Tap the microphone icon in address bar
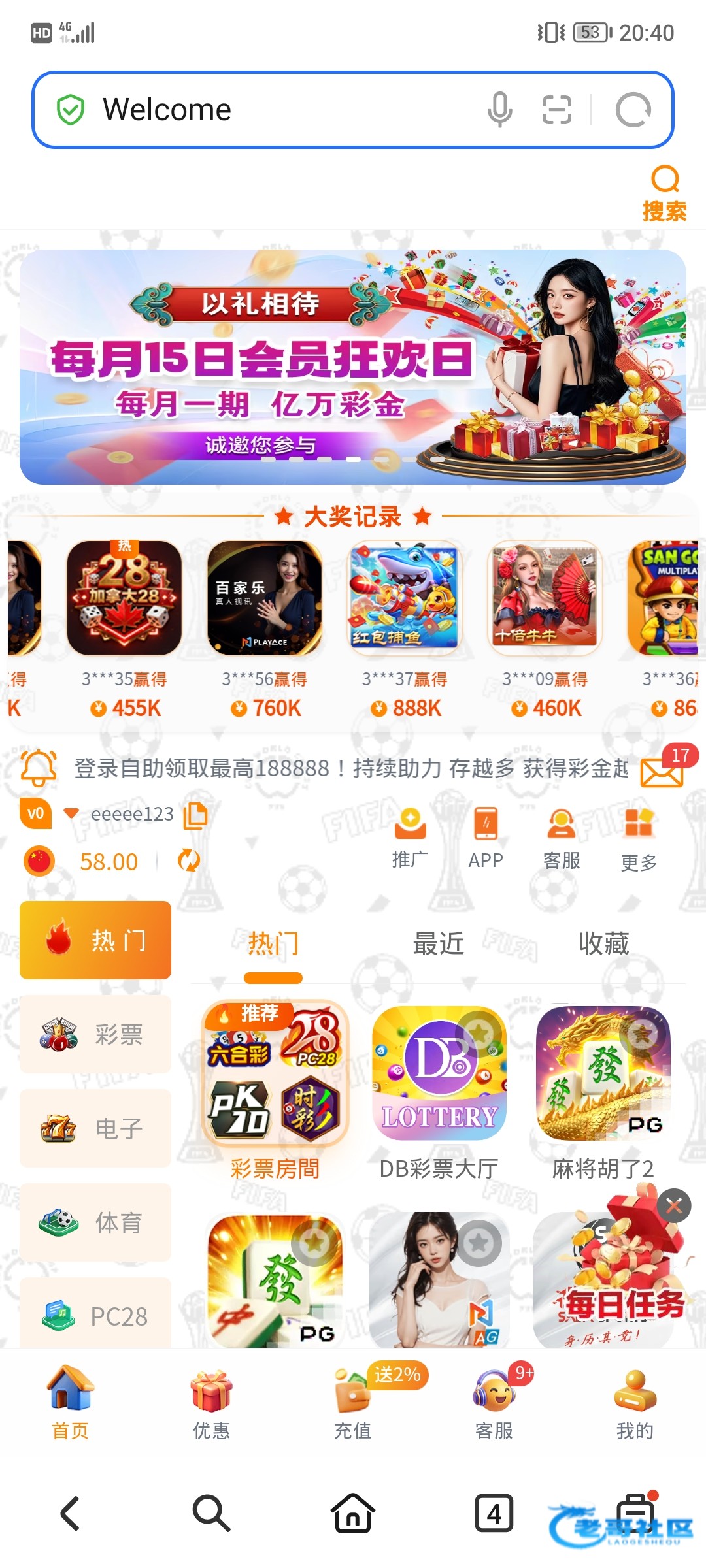This screenshot has height=1568, width=706. (499, 110)
